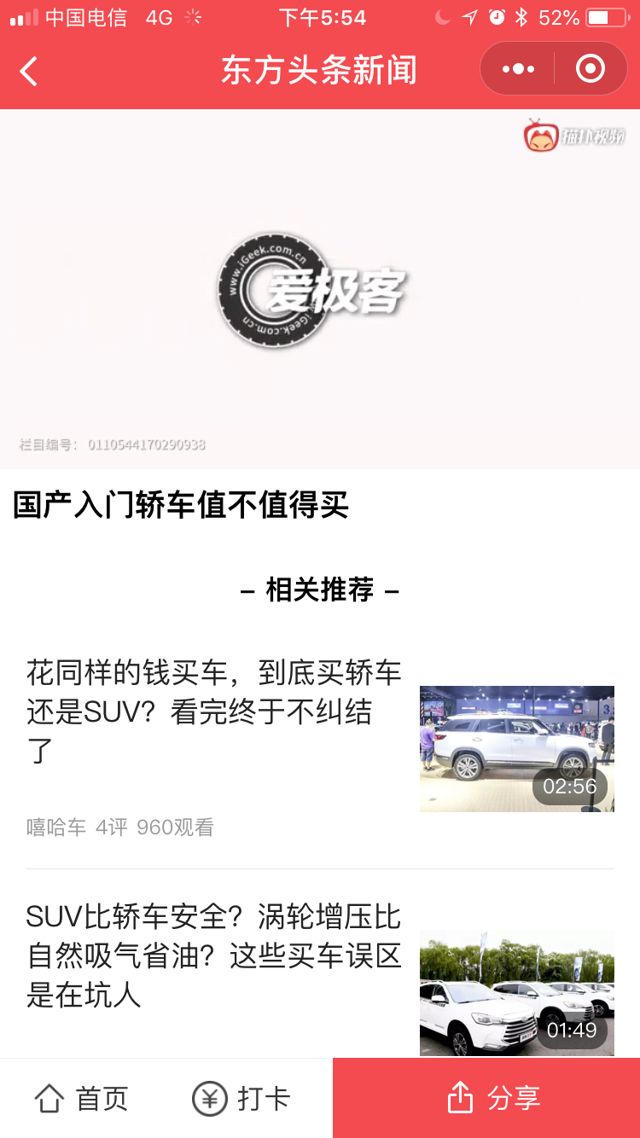Go back using the top-left arrow
Viewport: 640px width, 1138px height.
point(29,71)
